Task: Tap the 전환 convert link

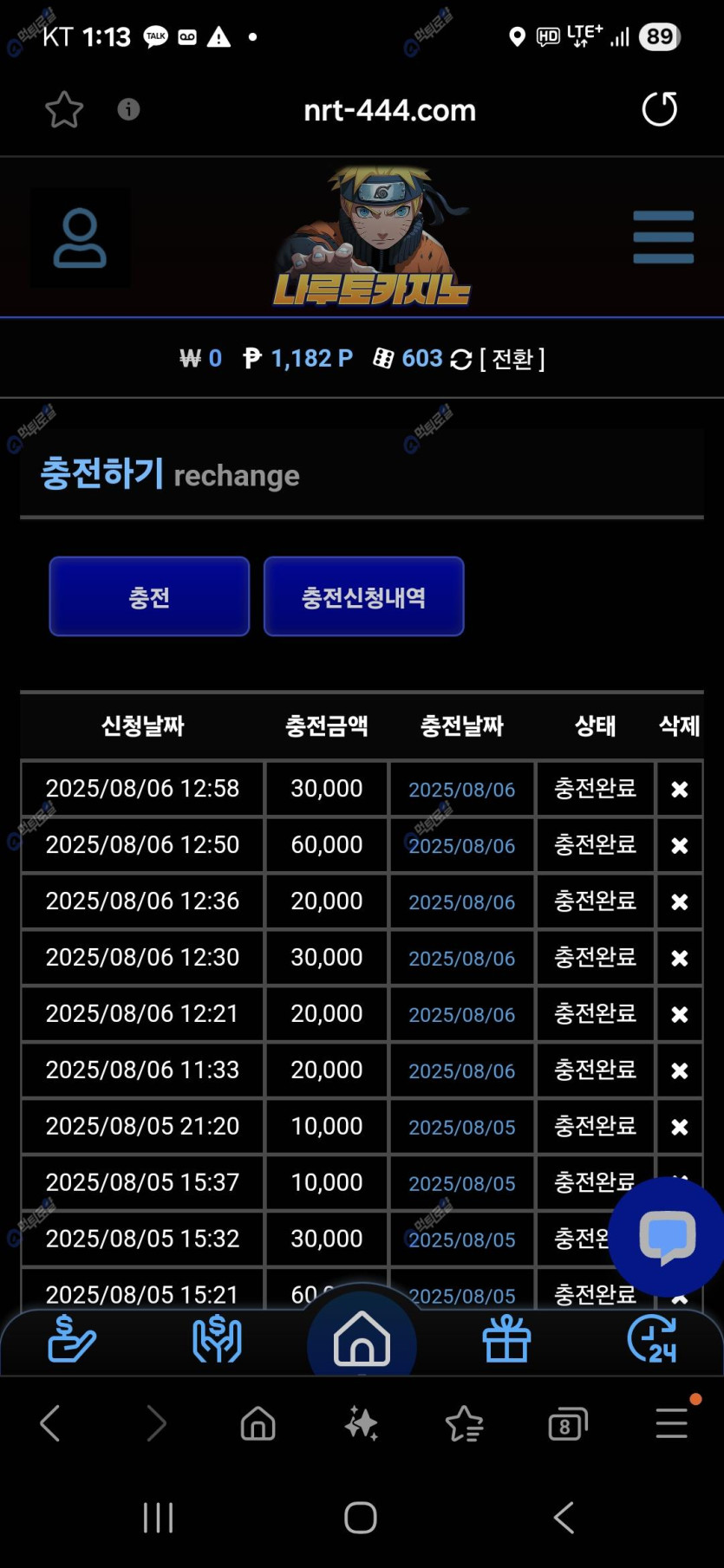Action: coord(512,359)
